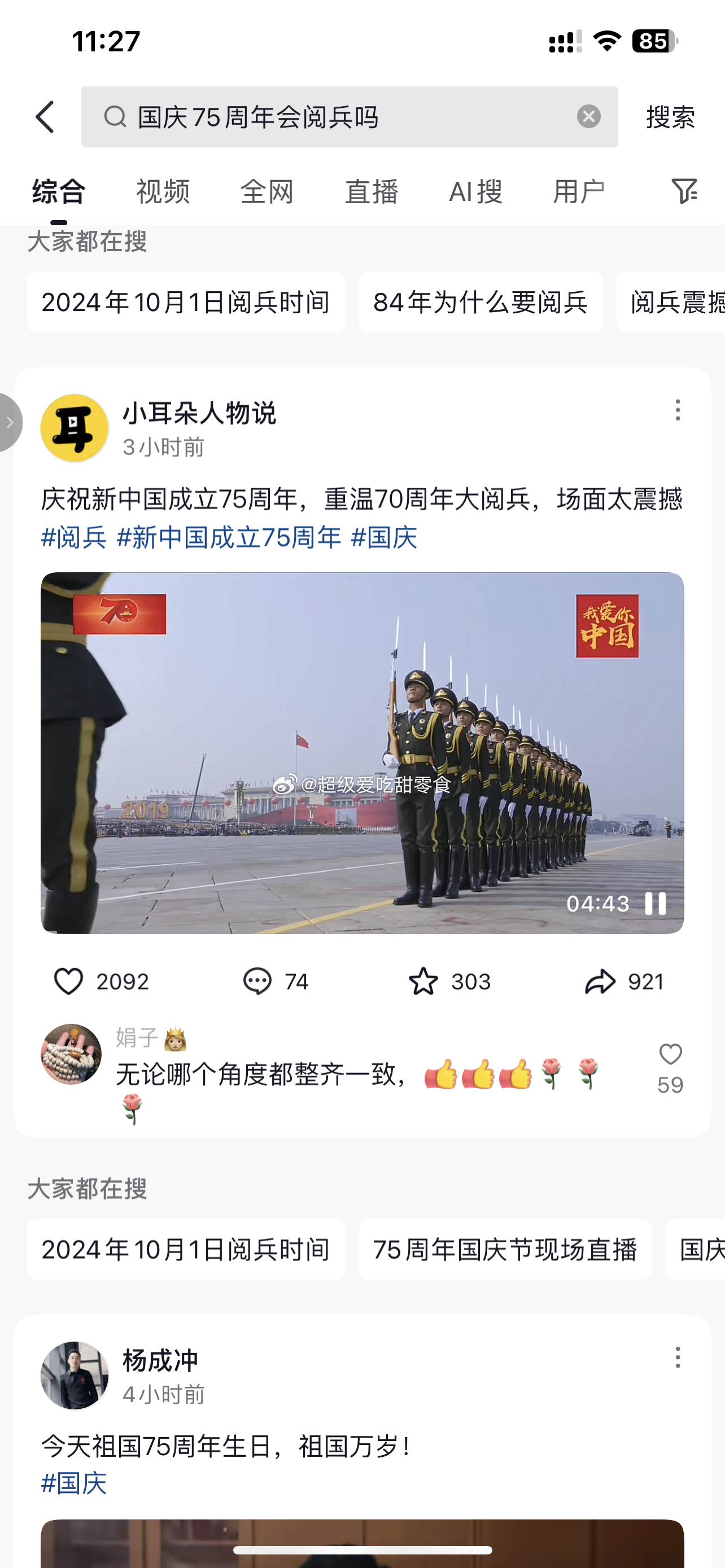Screen dimensions: 725x1568
Task: Switch to the 全网 tab
Action: (x=267, y=192)
